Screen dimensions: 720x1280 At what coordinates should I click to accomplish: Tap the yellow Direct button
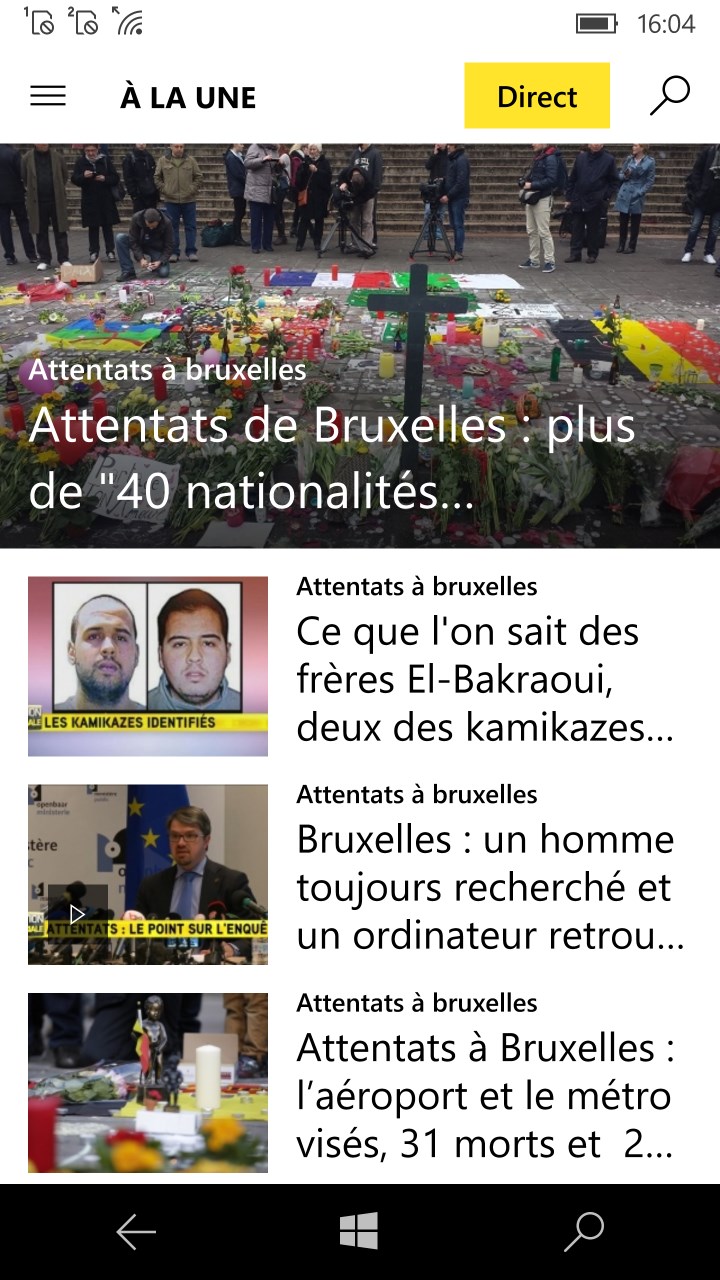click(x=537, y=97)
